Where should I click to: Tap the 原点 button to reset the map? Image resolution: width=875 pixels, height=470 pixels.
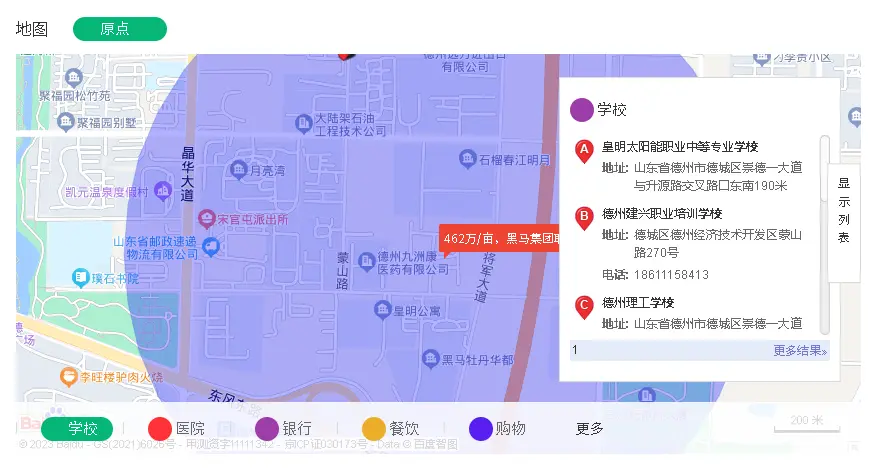point(119,29)
